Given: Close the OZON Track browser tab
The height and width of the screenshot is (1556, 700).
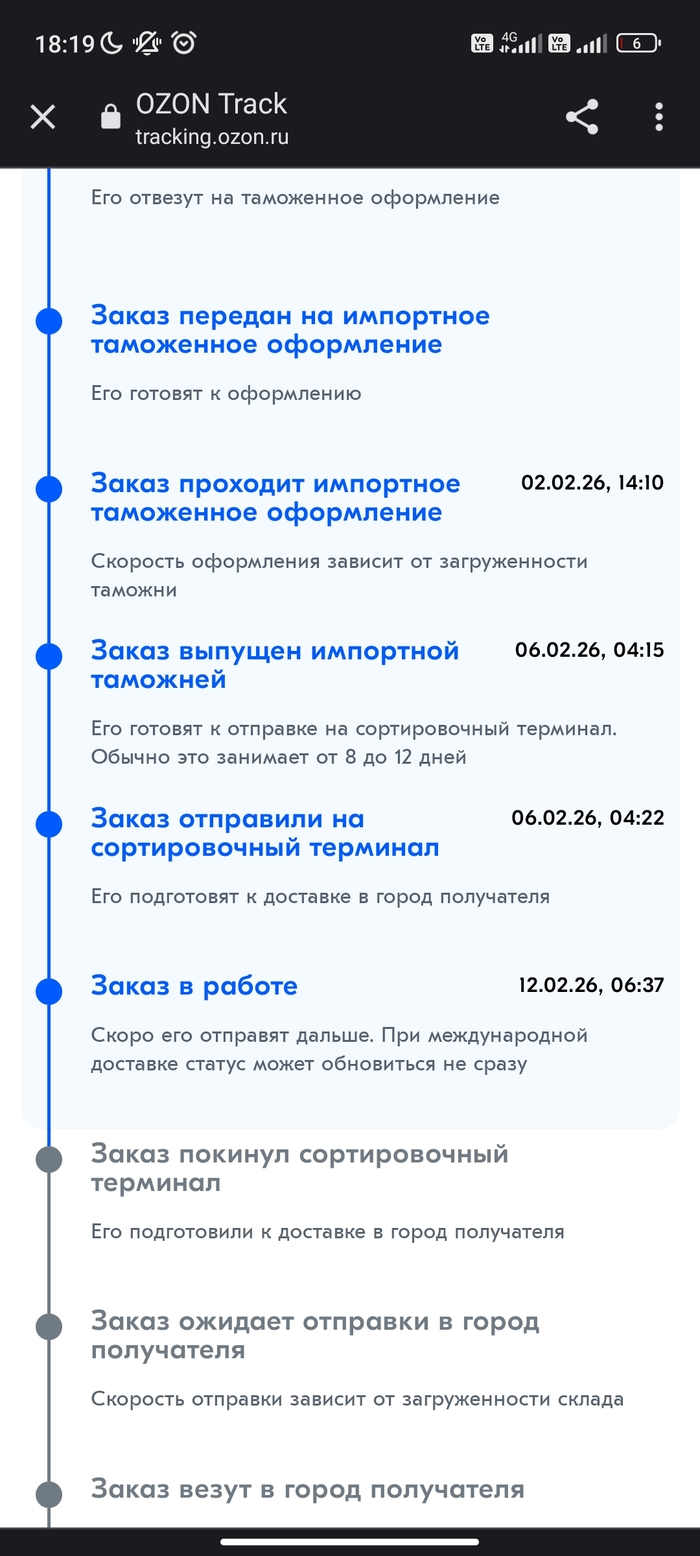Looking at the screenshot, I should (42, 117).
